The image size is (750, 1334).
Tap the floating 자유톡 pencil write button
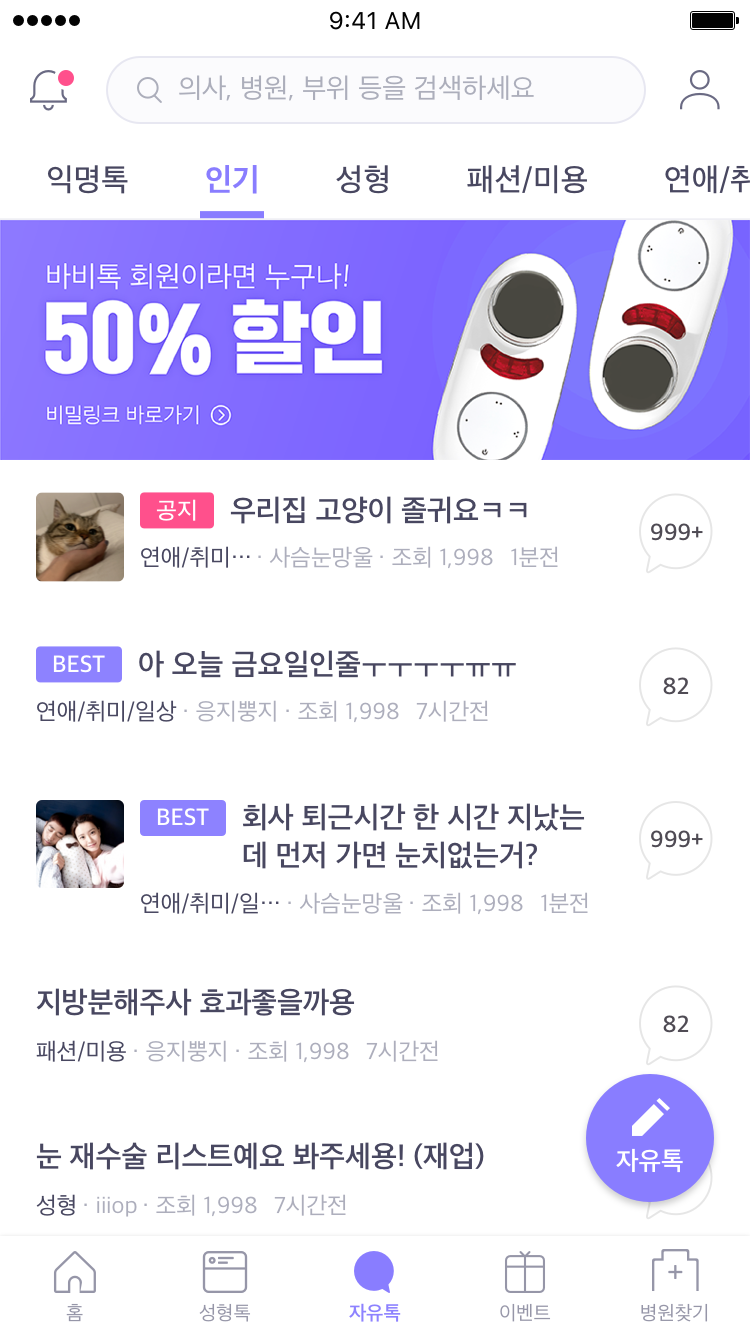(650, 1138)
